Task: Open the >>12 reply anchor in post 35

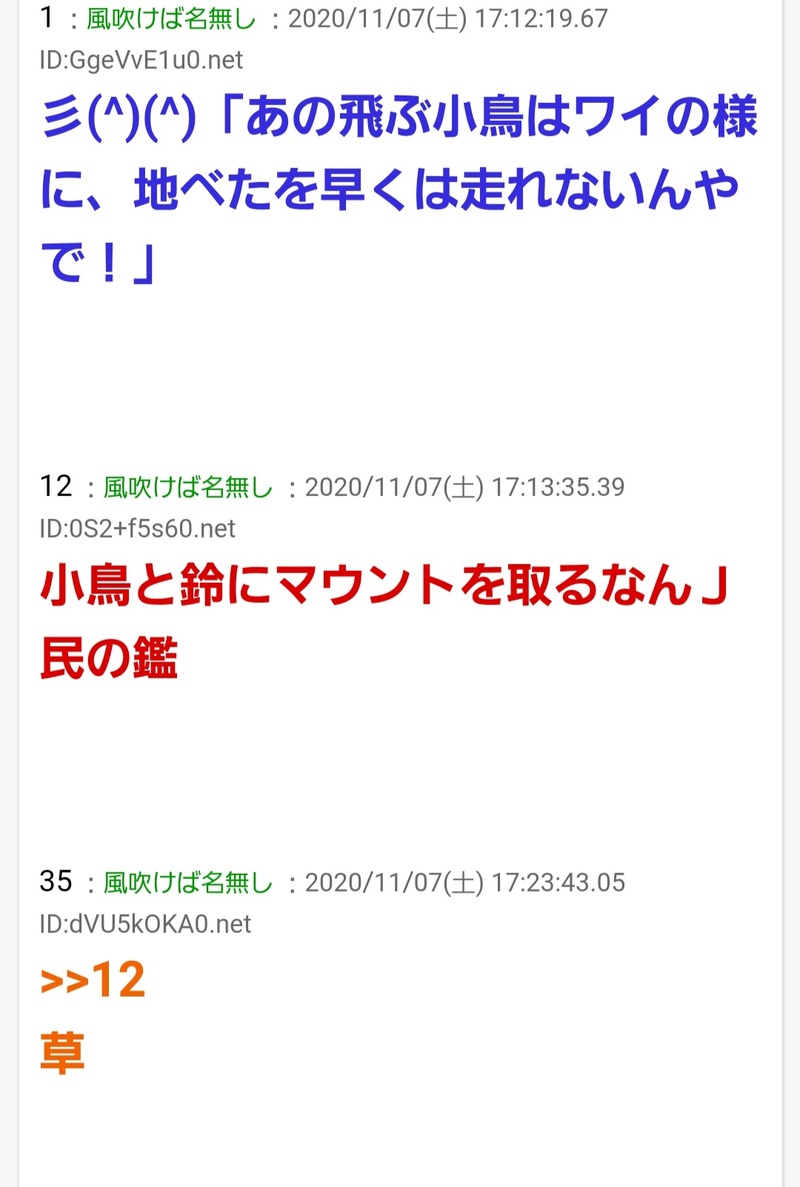Action: click(92, 980)
